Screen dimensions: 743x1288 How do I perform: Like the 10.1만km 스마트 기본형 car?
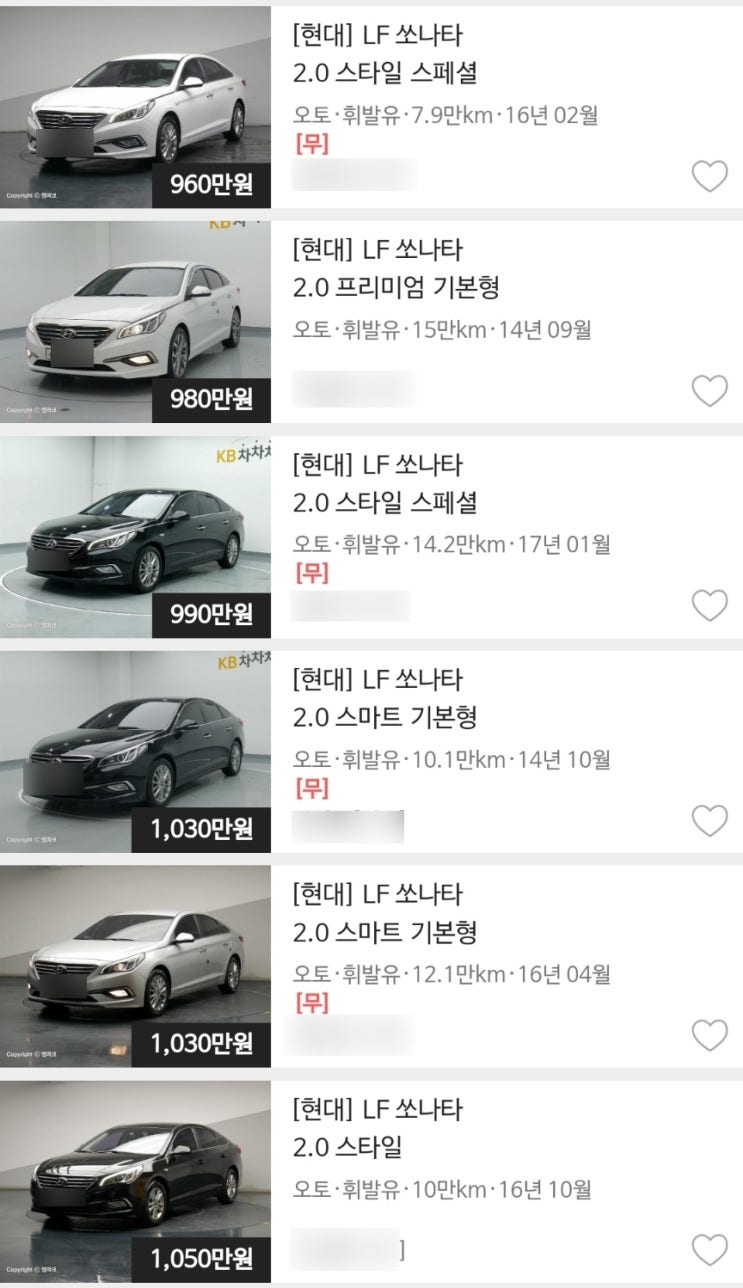point(710,821)
